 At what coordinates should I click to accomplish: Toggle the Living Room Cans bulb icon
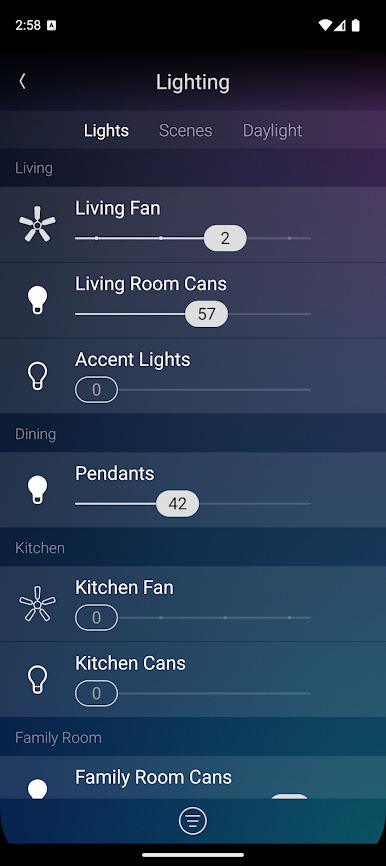tap(38, 300)
